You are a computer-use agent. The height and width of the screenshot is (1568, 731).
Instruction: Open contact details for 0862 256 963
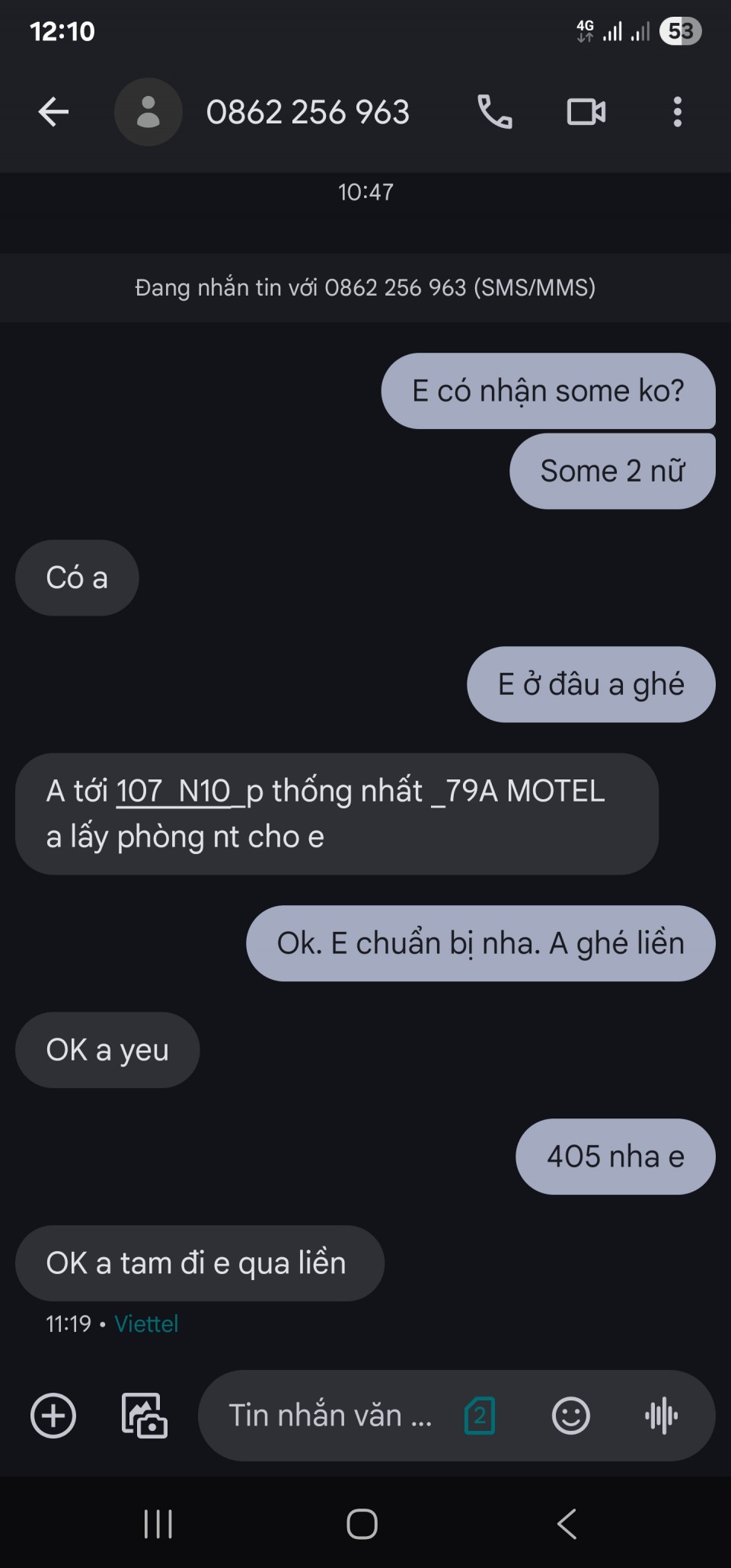[307, 113]
